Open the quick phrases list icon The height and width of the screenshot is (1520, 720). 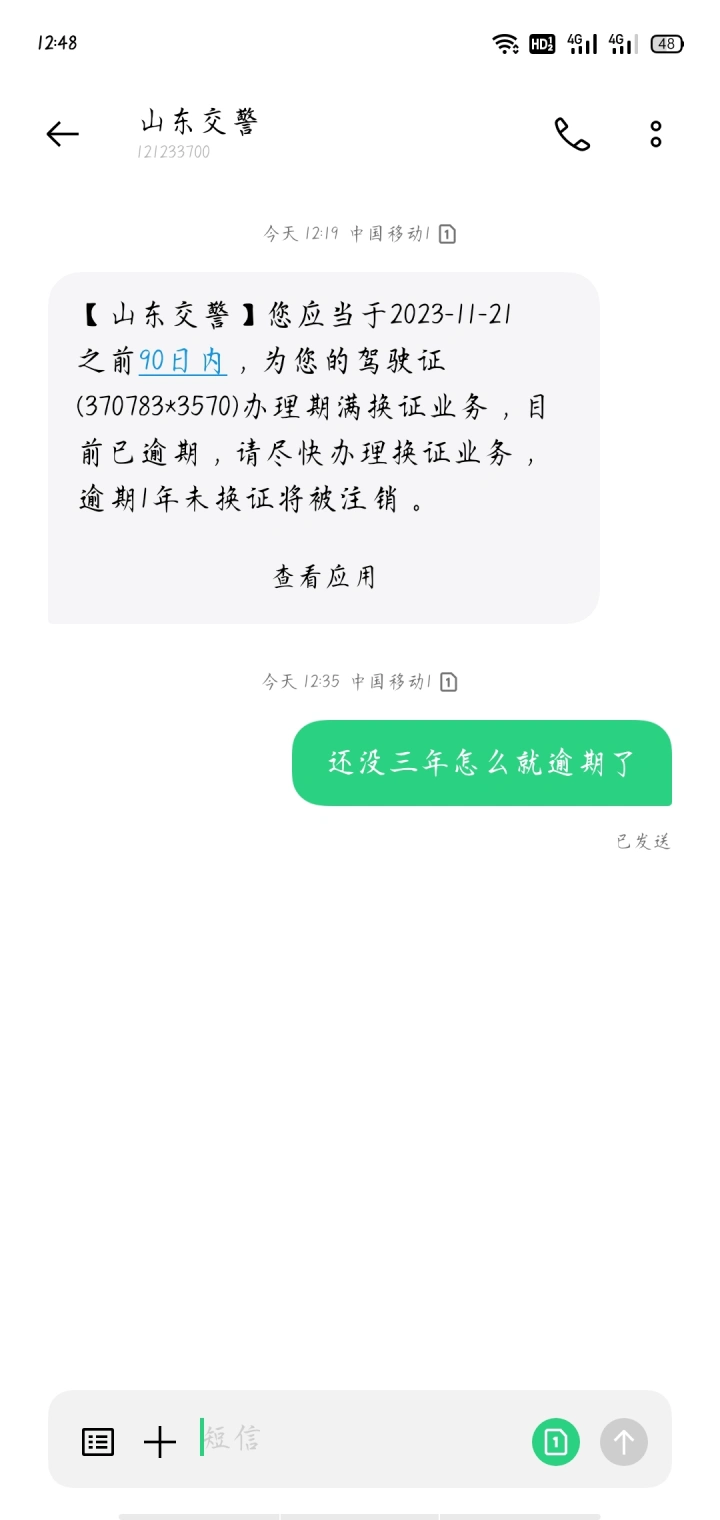(x=97, y=1441)
